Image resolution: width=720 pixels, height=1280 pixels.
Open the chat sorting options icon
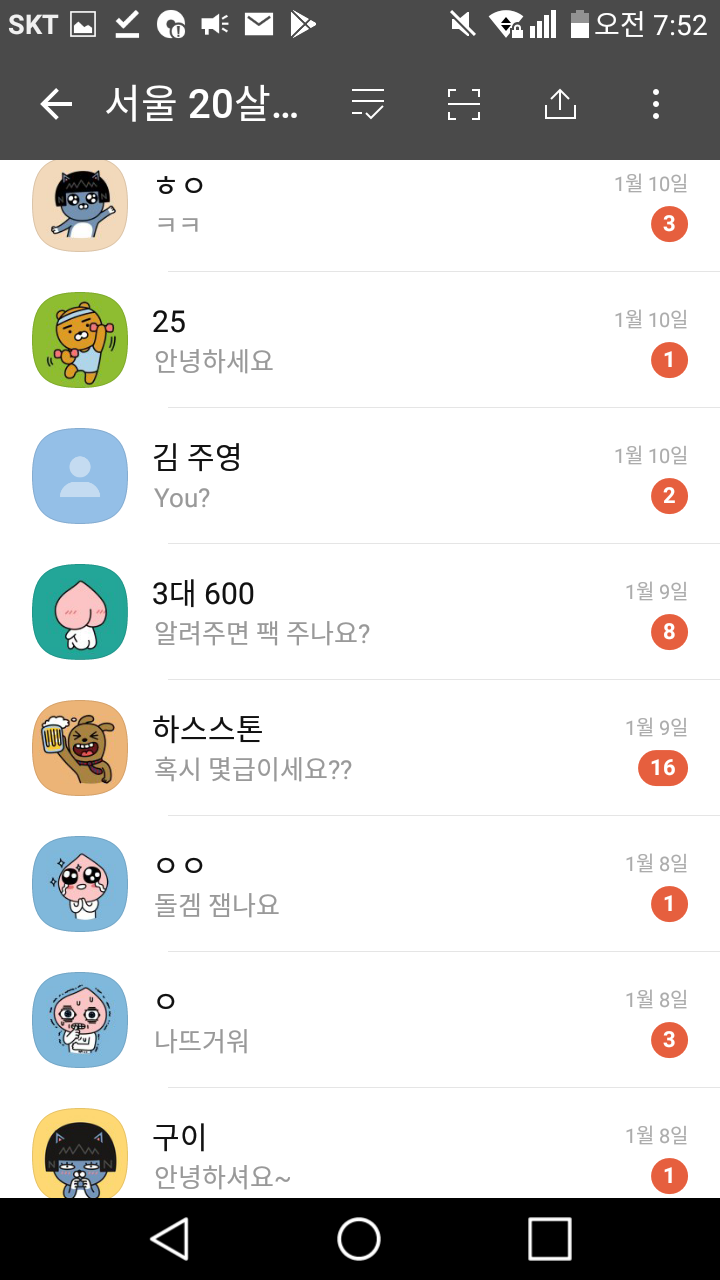[367, 103]
